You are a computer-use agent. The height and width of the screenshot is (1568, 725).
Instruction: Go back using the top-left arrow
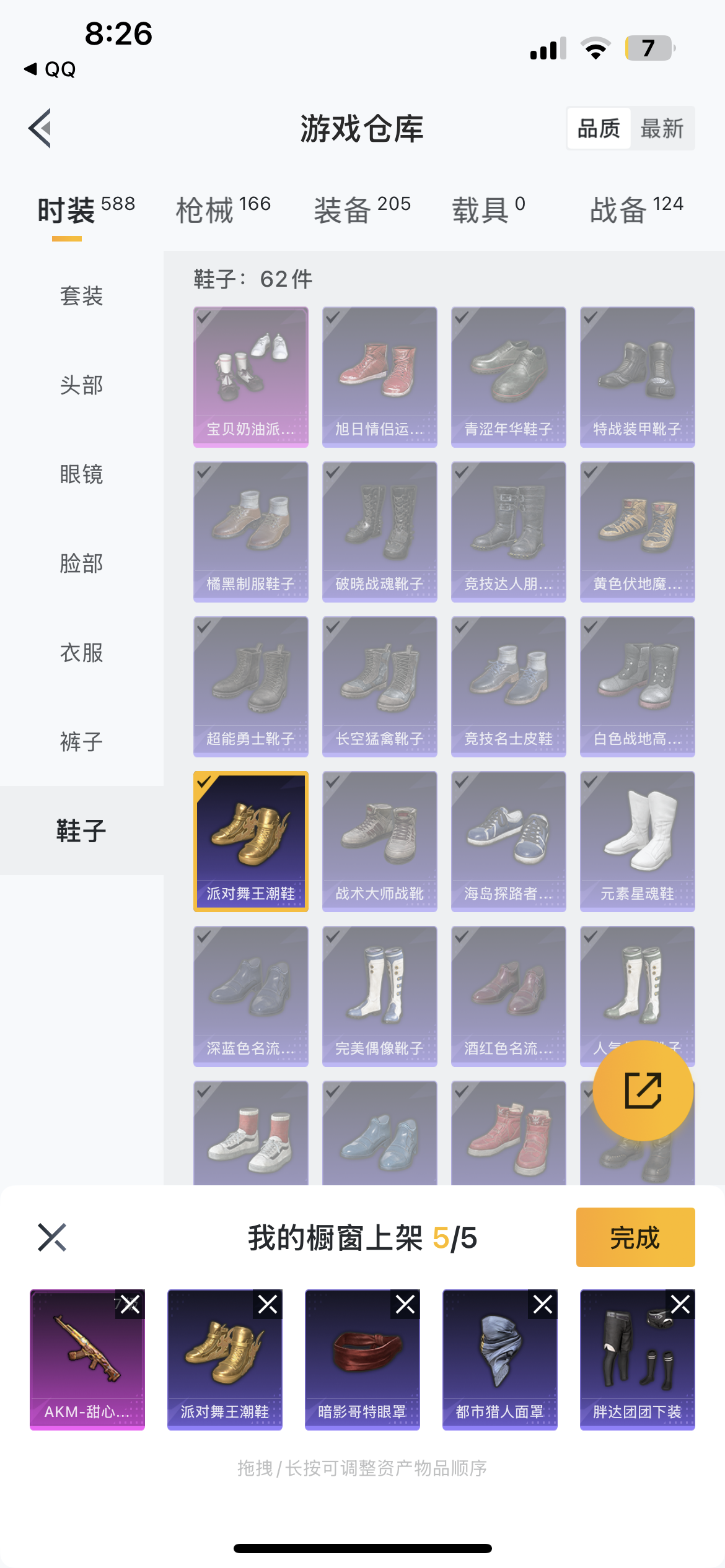click(x=41, y=129)
